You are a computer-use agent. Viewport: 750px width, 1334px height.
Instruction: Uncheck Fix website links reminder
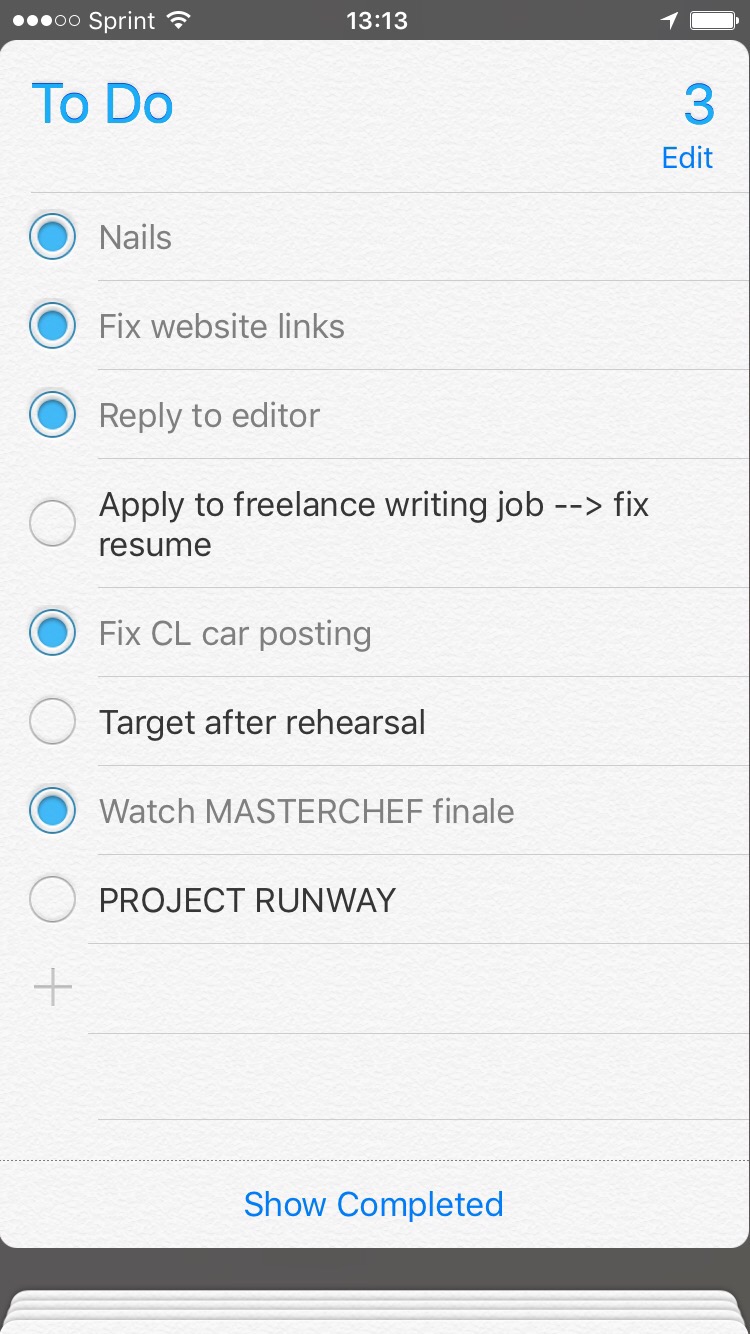[x=52, y=326]
